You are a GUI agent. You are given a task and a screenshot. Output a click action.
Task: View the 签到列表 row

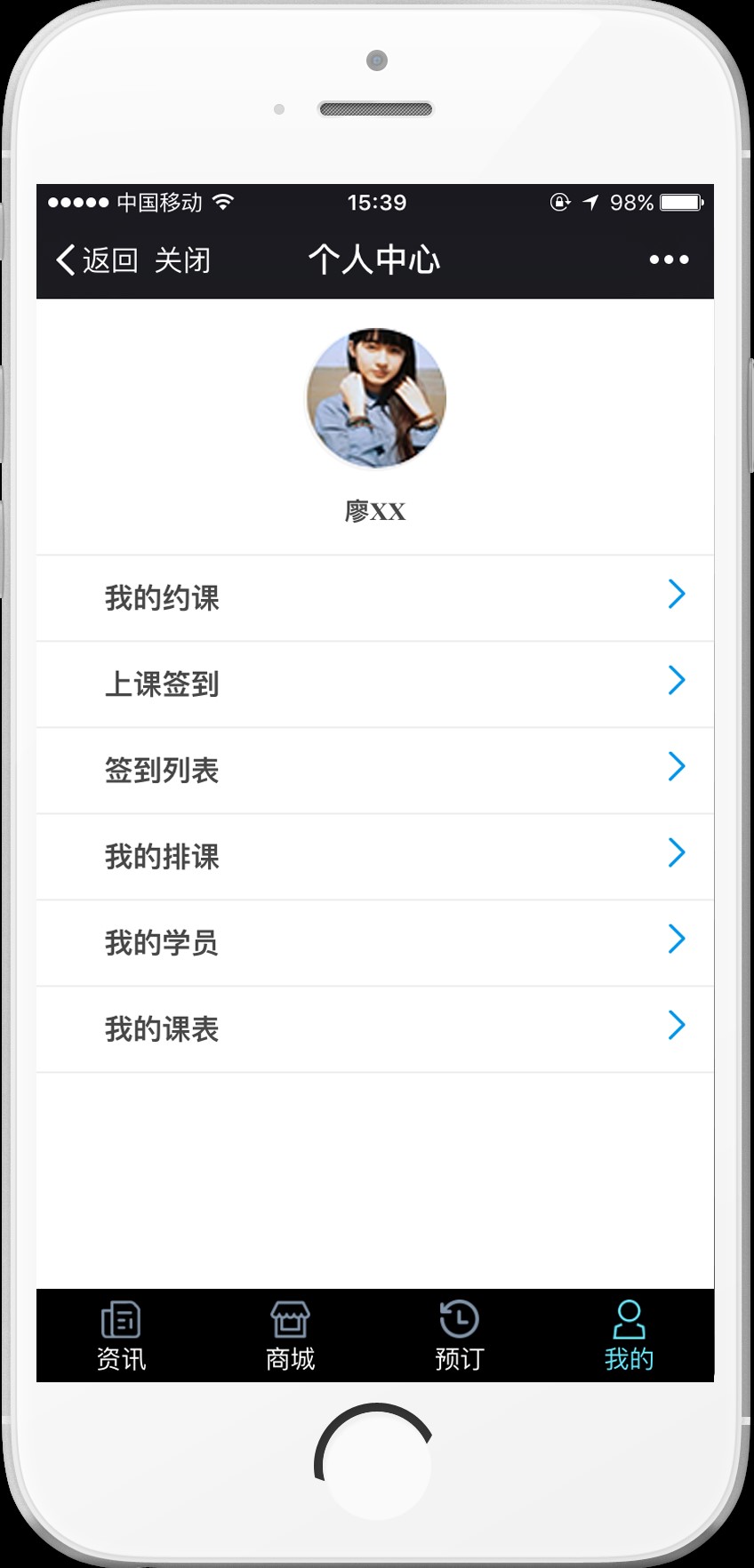coord(375,770)
